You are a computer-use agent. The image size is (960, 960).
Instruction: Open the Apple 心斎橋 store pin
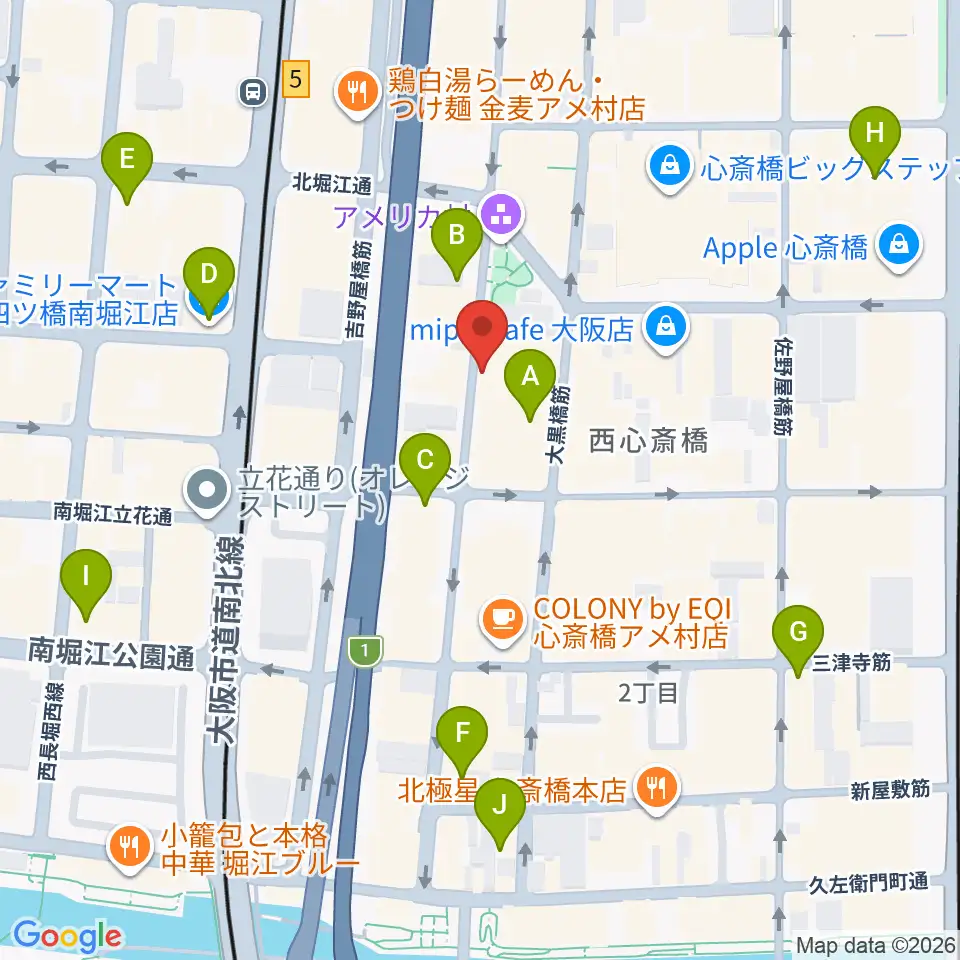pos(899,247)
